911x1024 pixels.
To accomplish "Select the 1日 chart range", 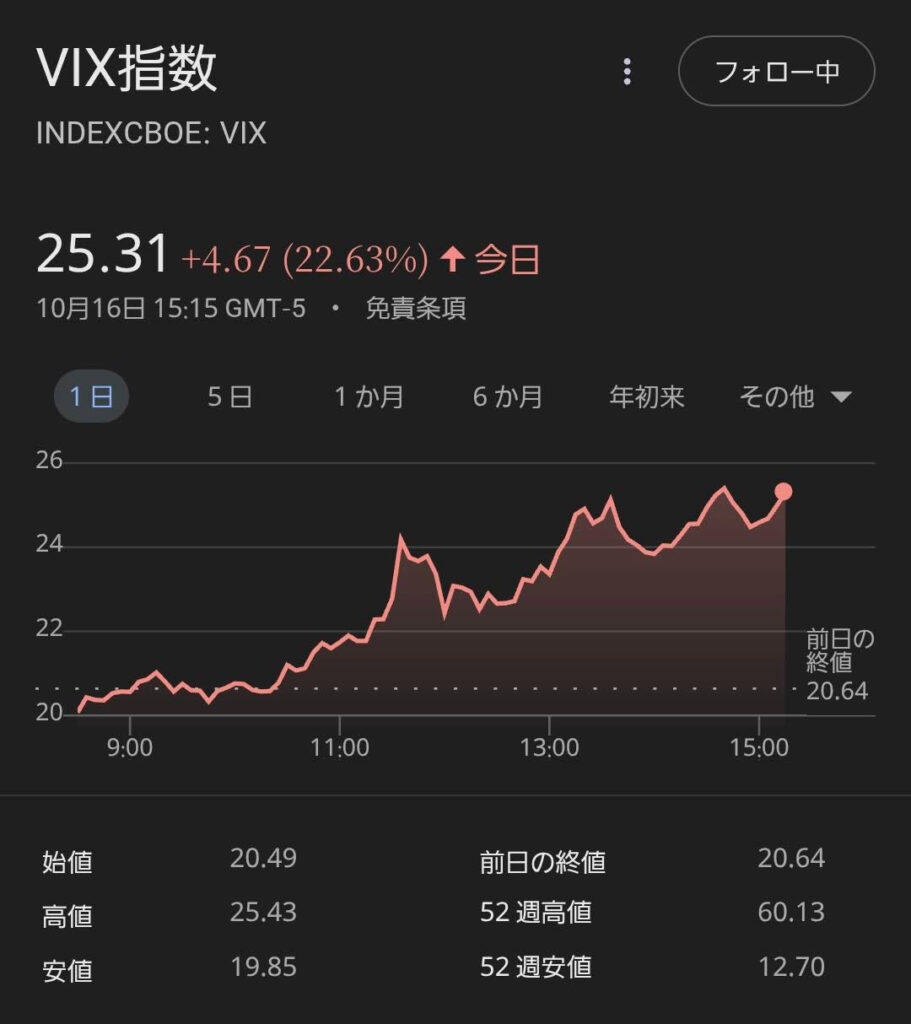I will point(91,397).
